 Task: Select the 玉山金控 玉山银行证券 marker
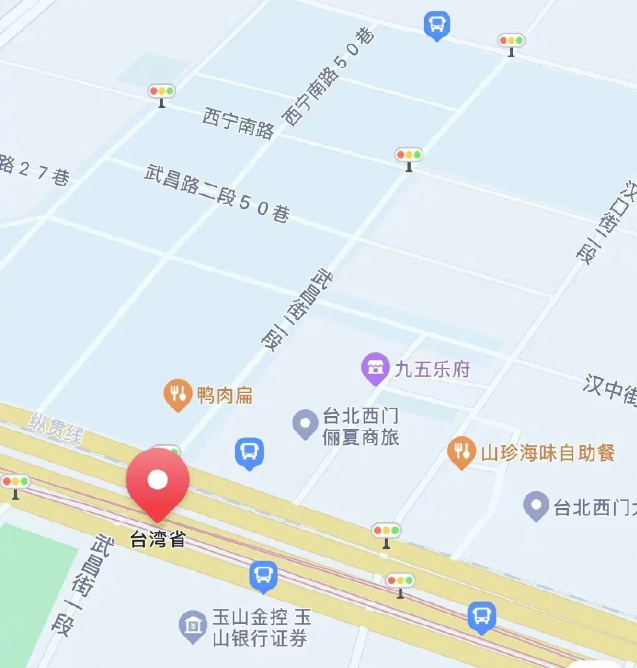click(192, 628)
